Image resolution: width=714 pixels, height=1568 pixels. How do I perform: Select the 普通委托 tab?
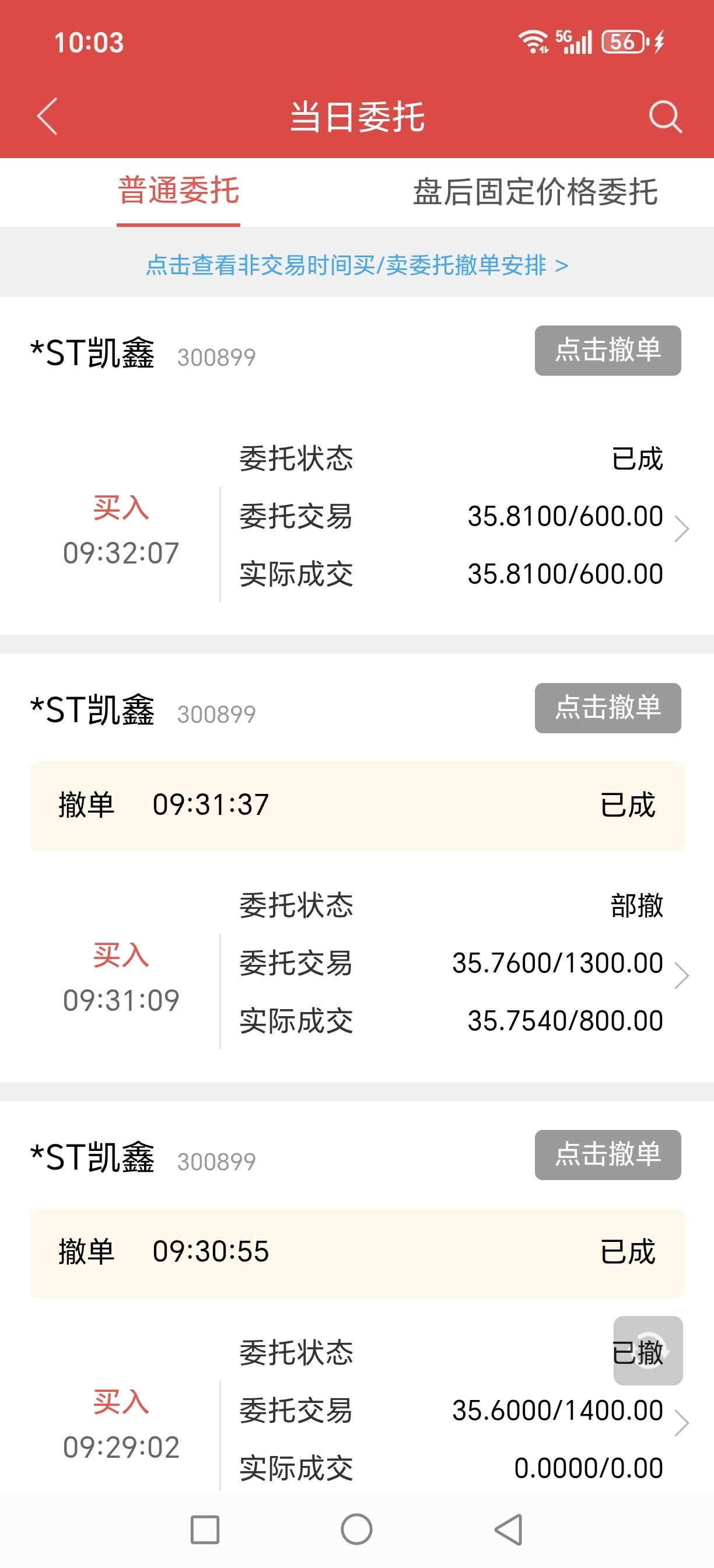click(x=178, y=191)
